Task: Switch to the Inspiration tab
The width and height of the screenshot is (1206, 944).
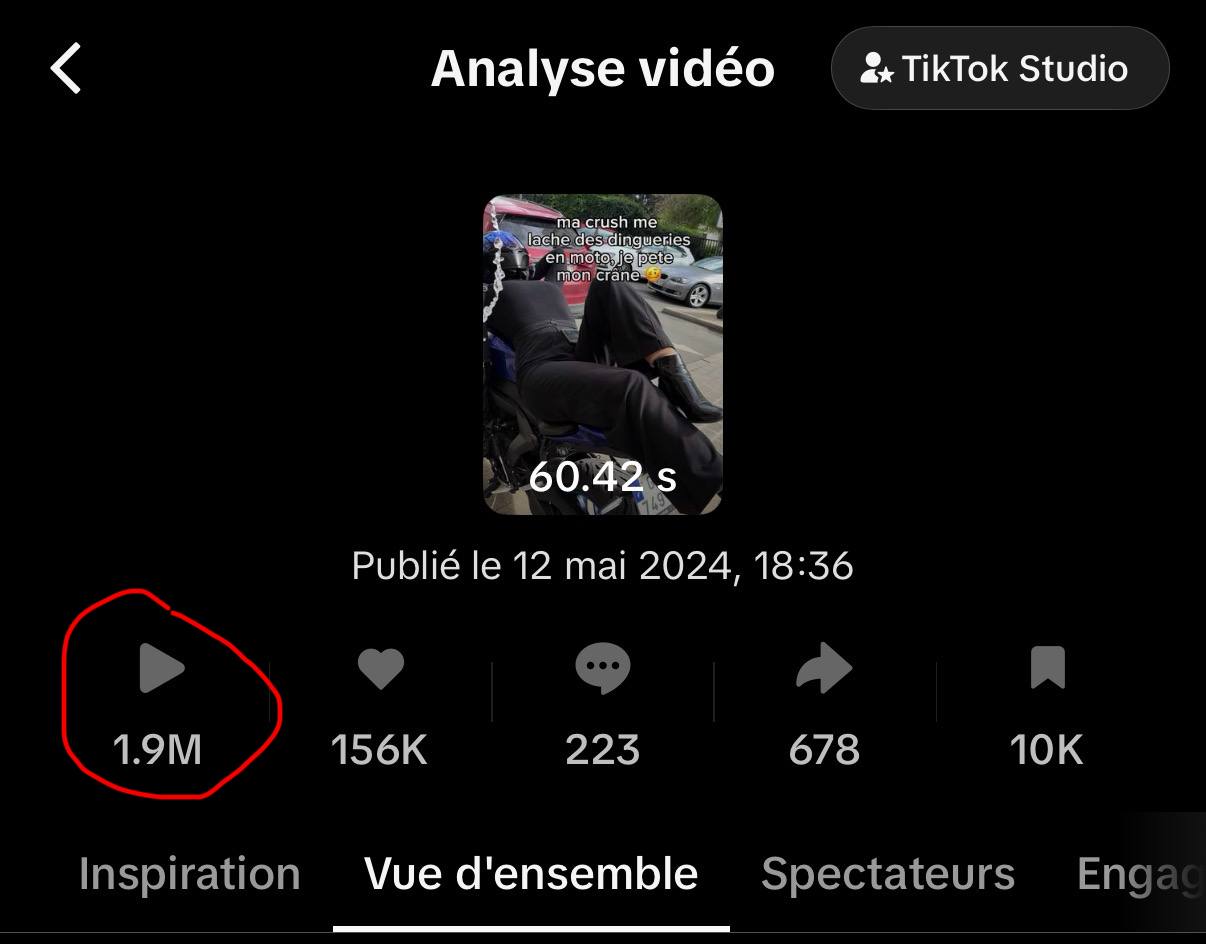Action: tap(189, 874)
